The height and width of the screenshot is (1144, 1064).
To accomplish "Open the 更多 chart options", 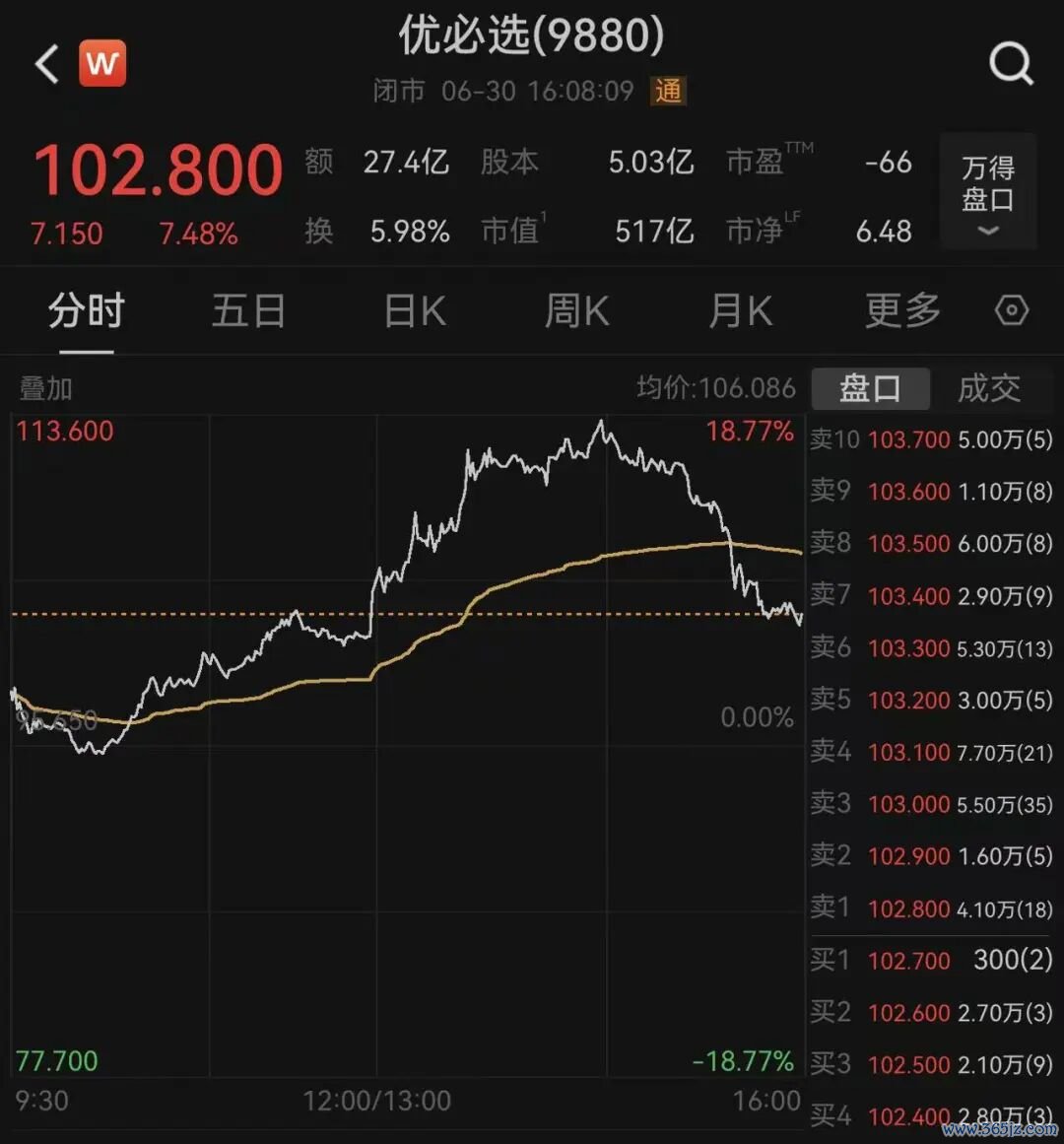I will [x=902, y=311].
